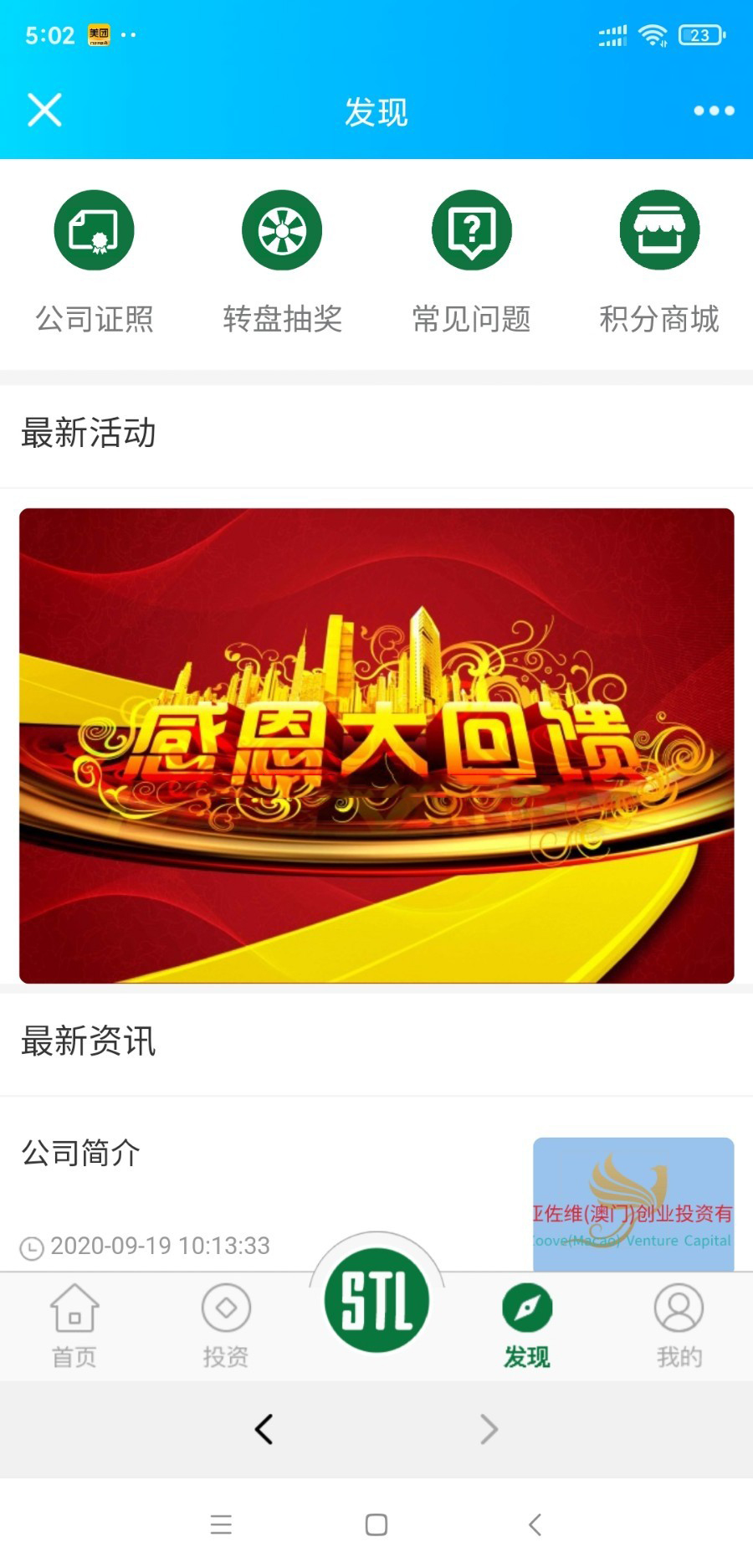This screenshot has height=1568, width=753.
Task: Tap the system home button
Action: (376, 1524)
